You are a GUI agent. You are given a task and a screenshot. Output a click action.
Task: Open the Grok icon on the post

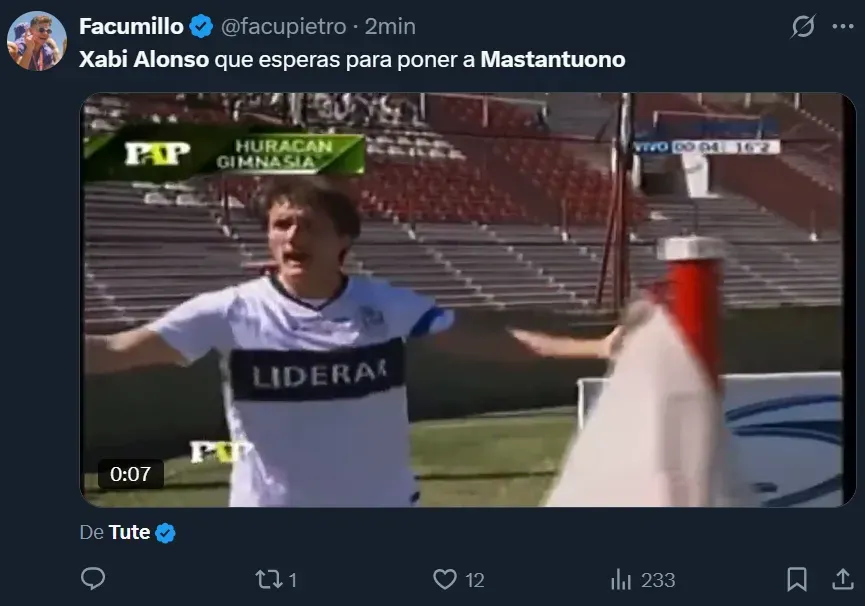[802, 27]
